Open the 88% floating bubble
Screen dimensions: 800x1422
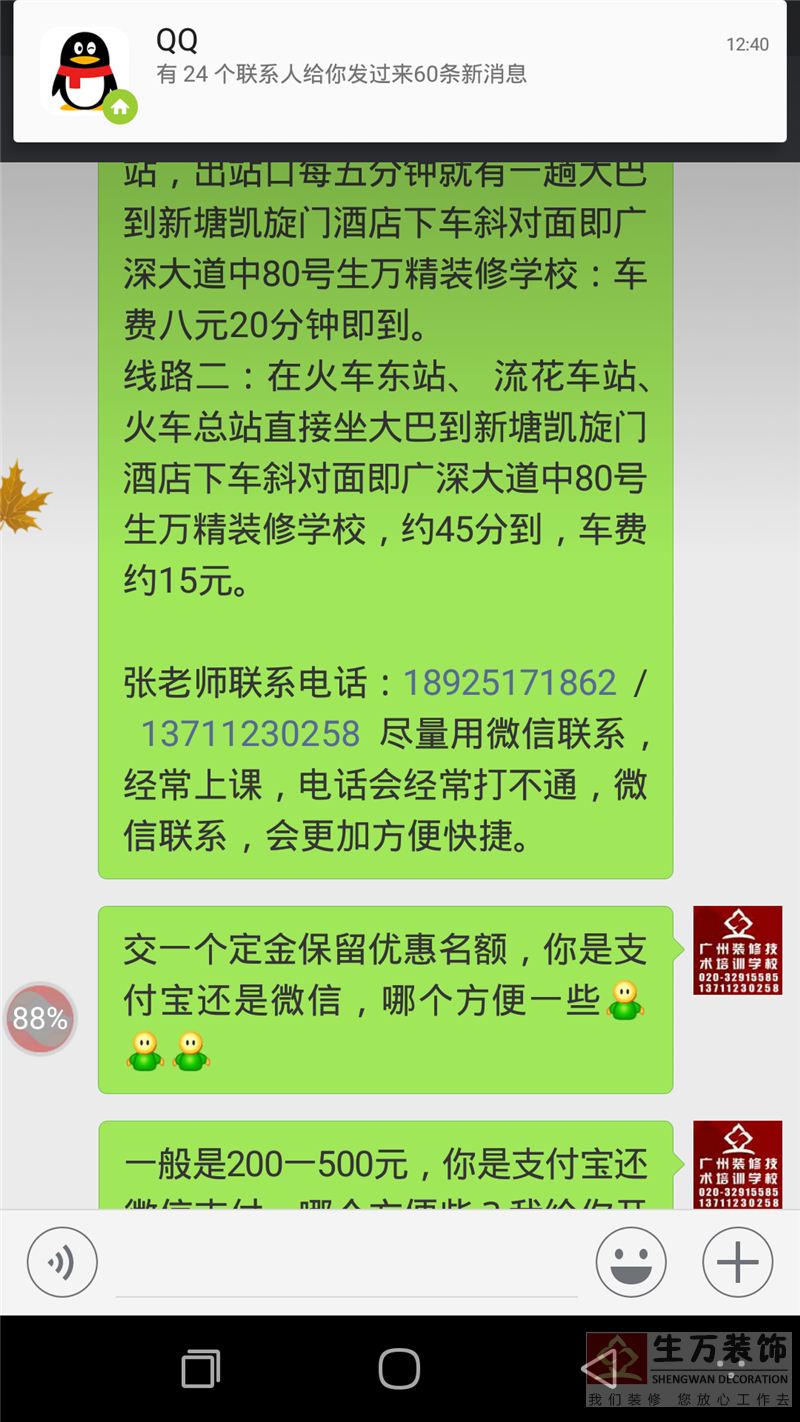(40, 1018)
